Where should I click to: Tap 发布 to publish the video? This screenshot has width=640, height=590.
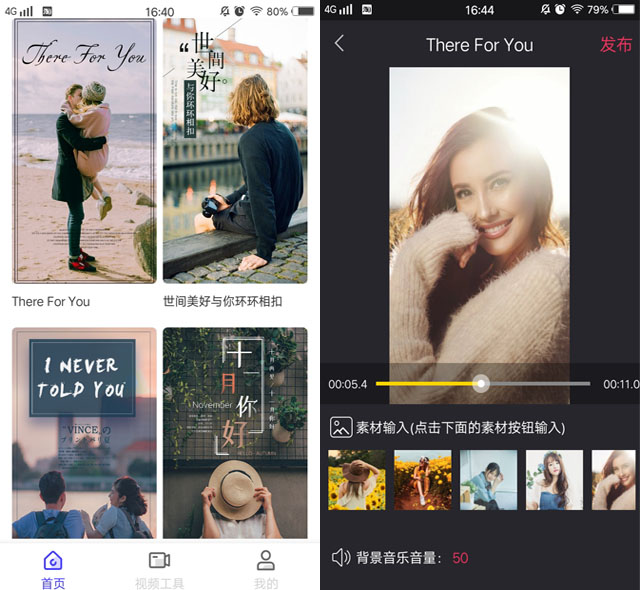click(615, 45)
